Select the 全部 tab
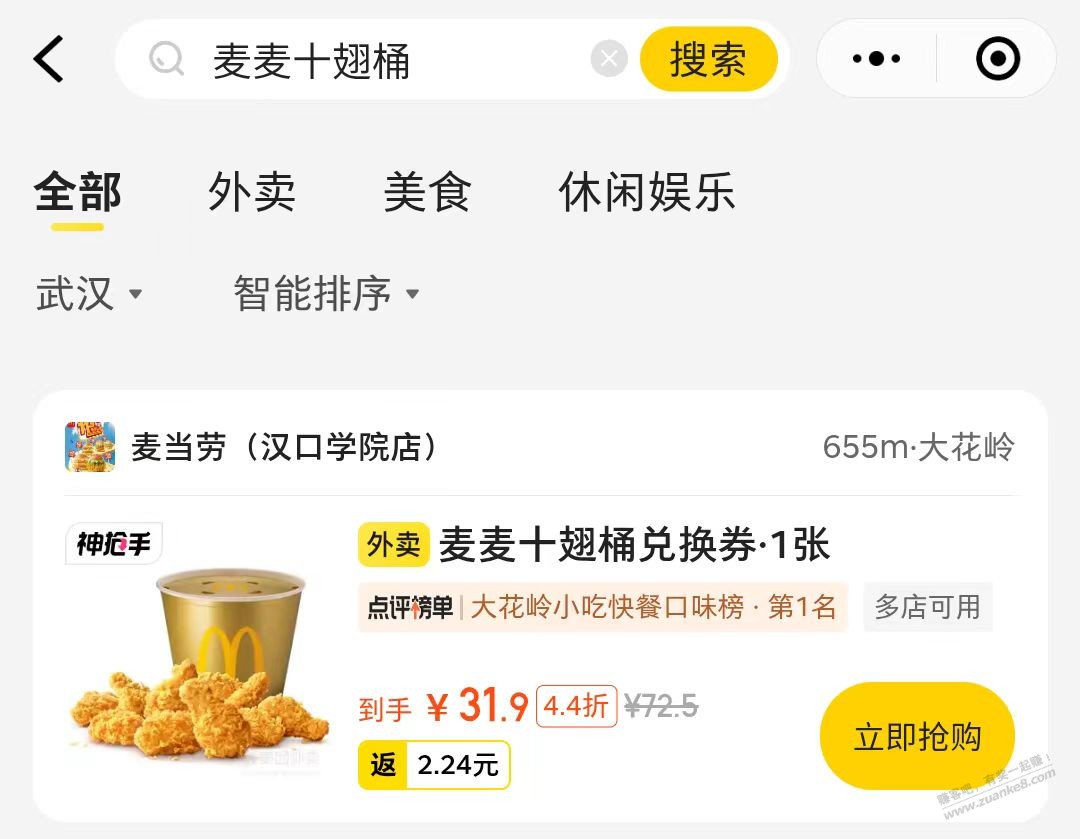The height and width of the screenshot is (839, 1080). (78, 192)
